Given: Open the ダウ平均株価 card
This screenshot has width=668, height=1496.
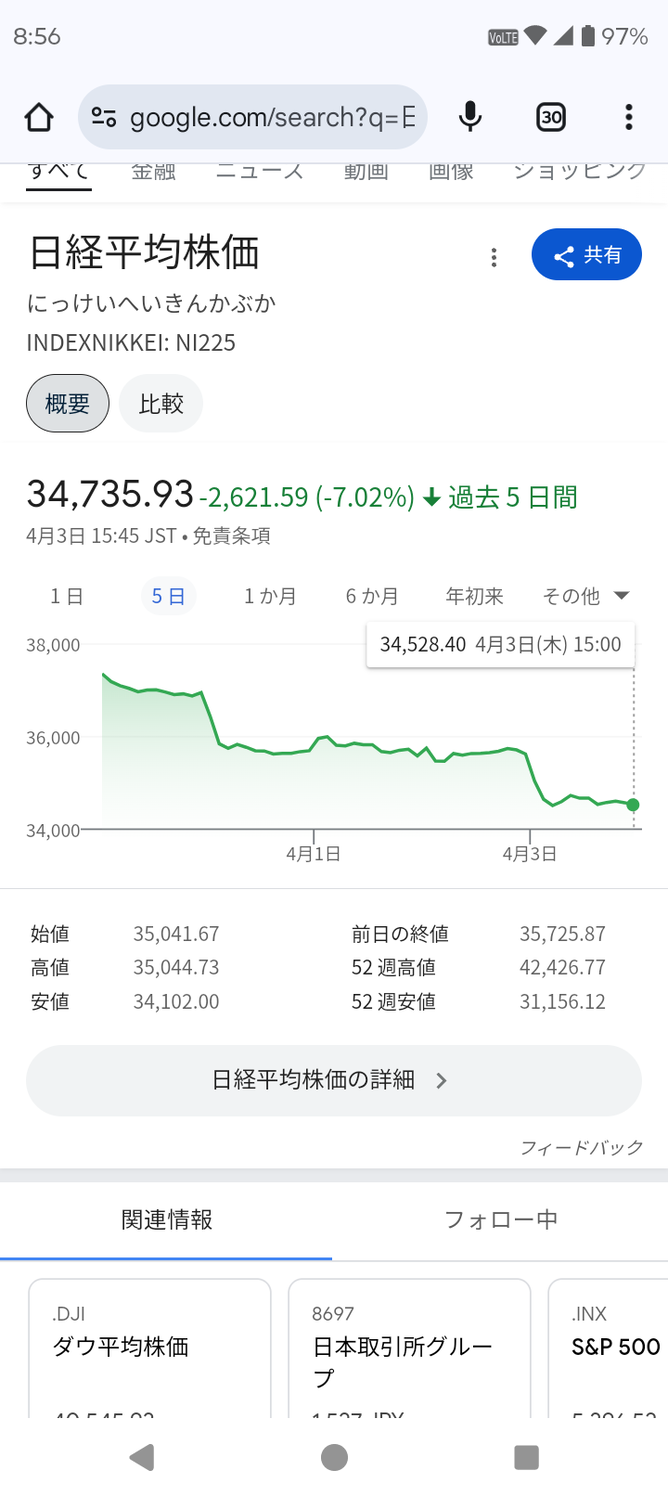Looking at the screenshot, I should [150, 1349].
